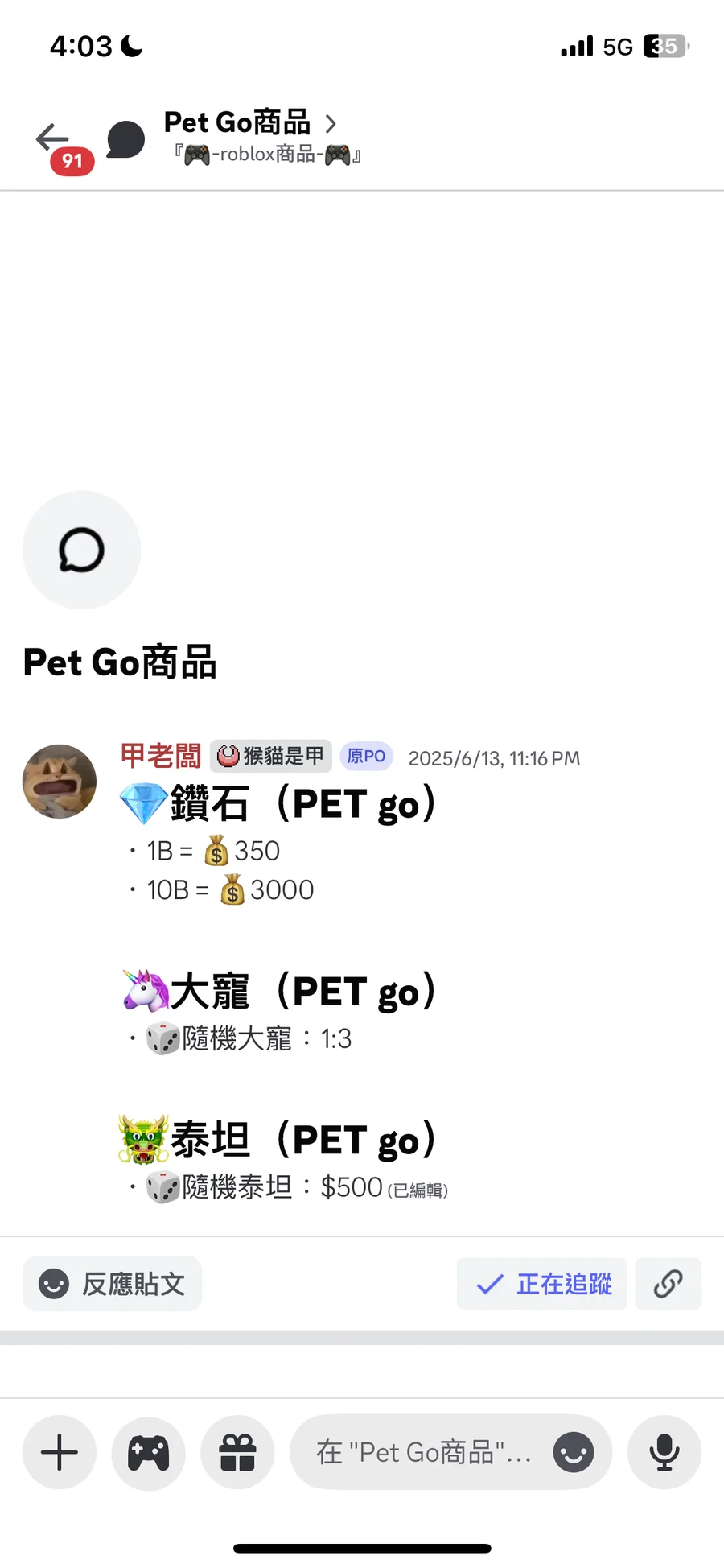
Task: Go back using the arrow icon
Action: coord(53,138)
